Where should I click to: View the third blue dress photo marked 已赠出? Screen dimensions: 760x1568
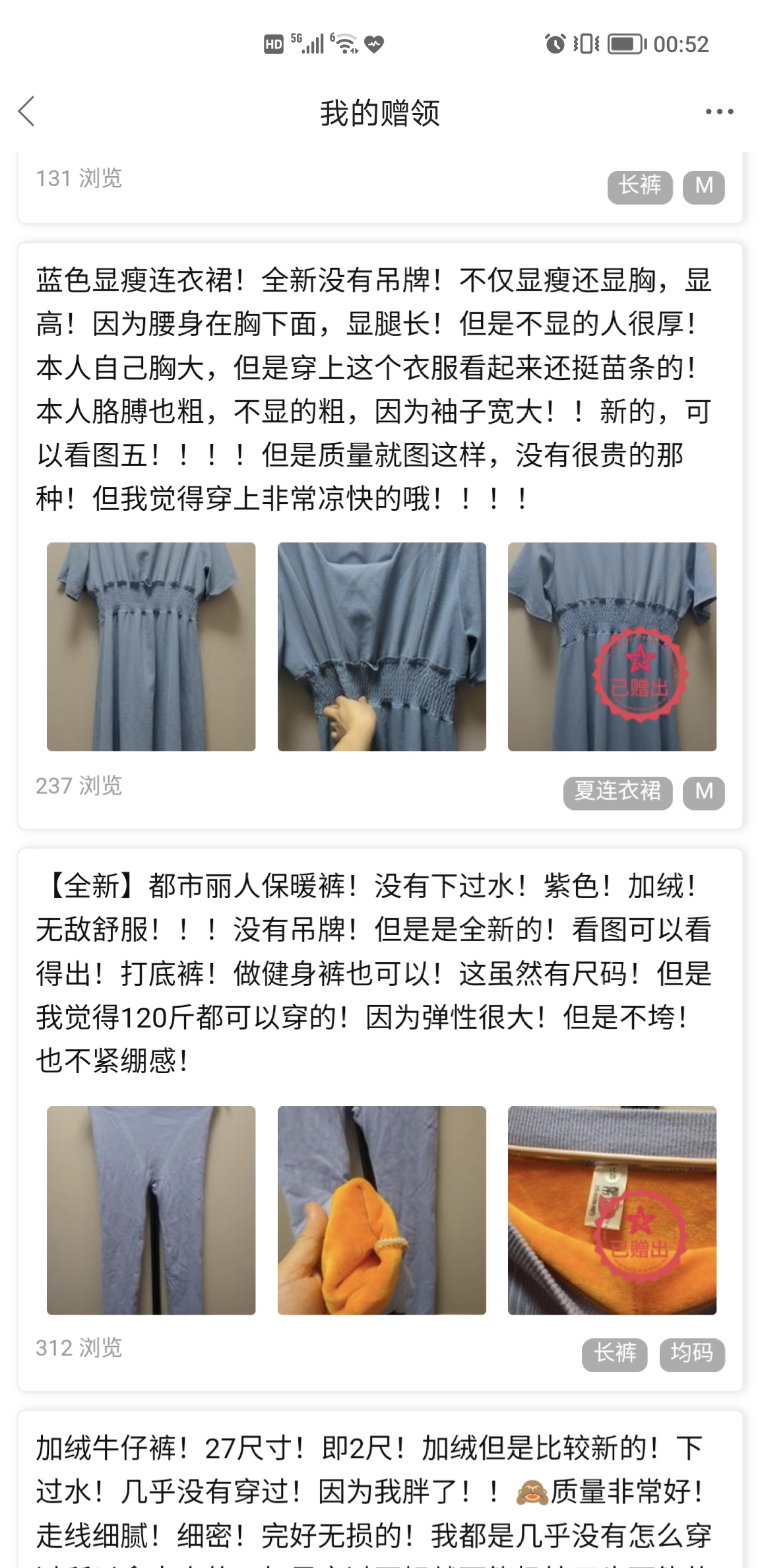[x=612, y=647]
